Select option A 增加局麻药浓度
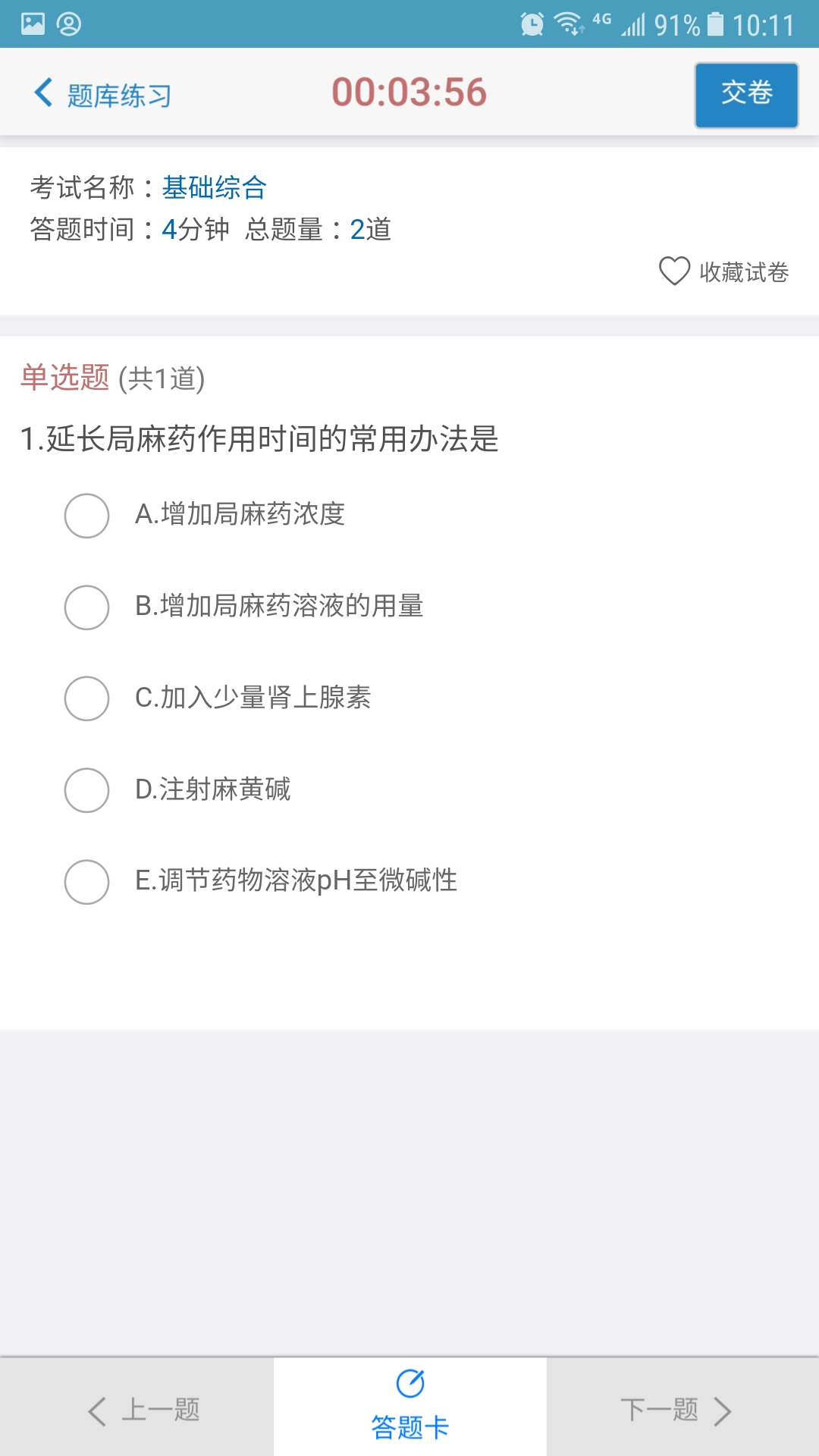This screenshot has width=819, height=1456. pos(86,516)
